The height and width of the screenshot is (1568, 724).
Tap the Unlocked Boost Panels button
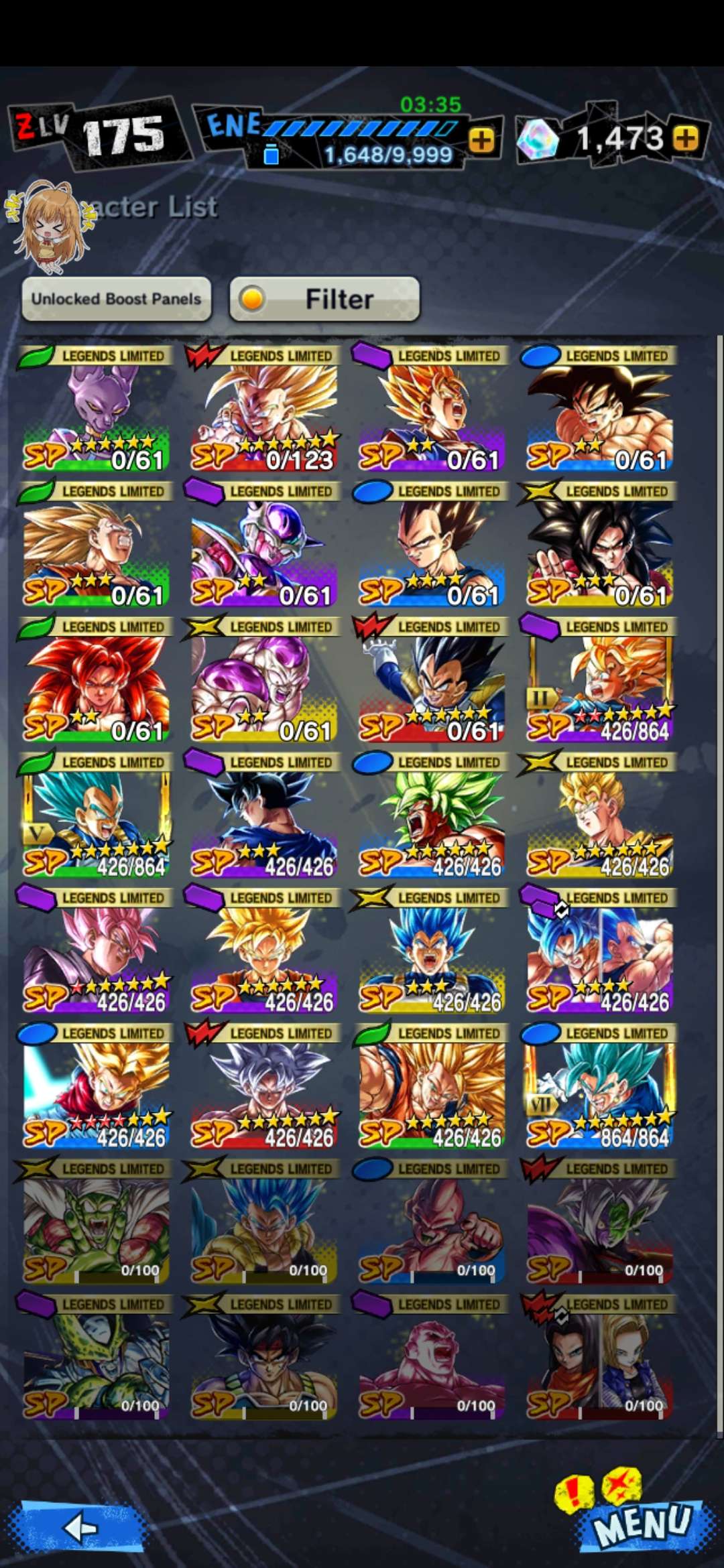click(x=117, y=299)
